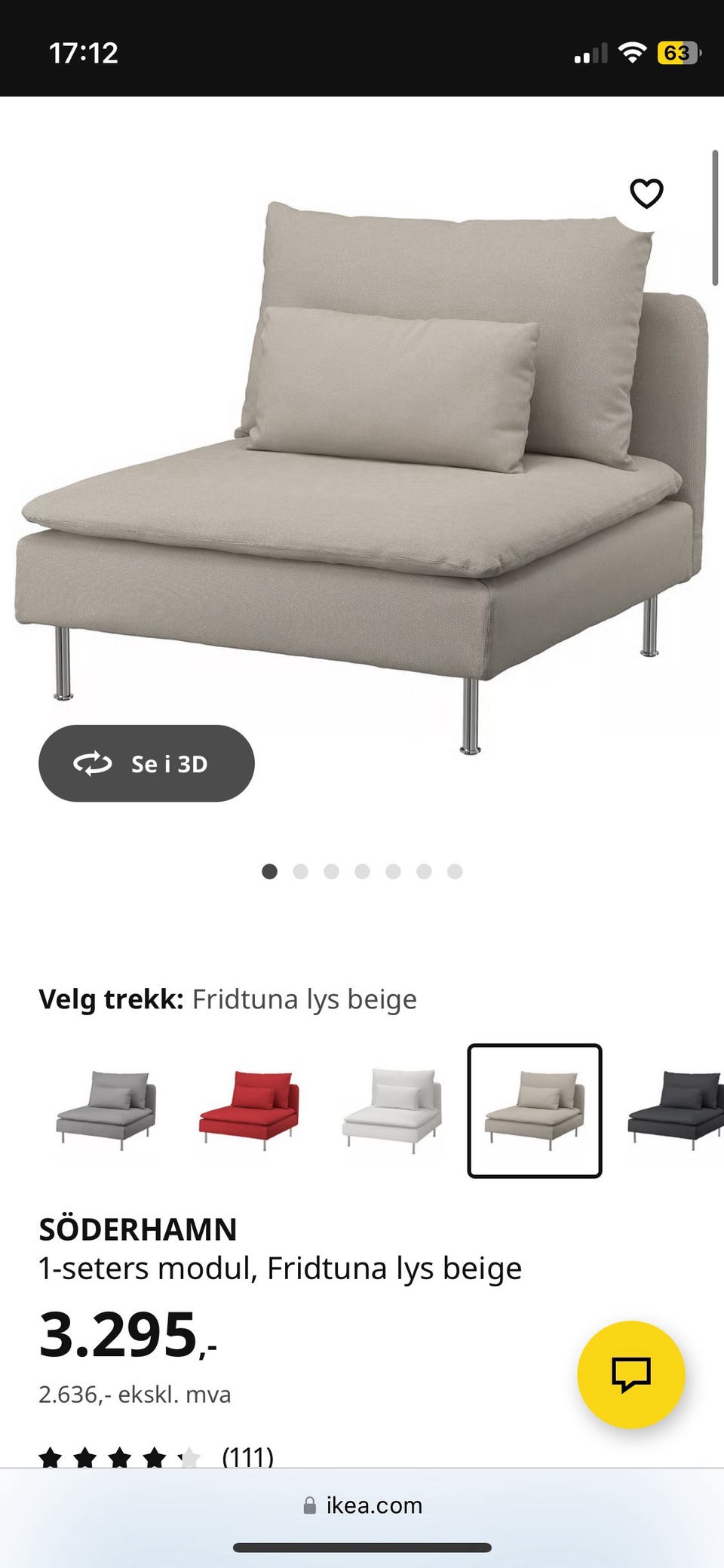Open the (111) customer reviews
Screen dimensions: 724x1568
pos(249,1456)
